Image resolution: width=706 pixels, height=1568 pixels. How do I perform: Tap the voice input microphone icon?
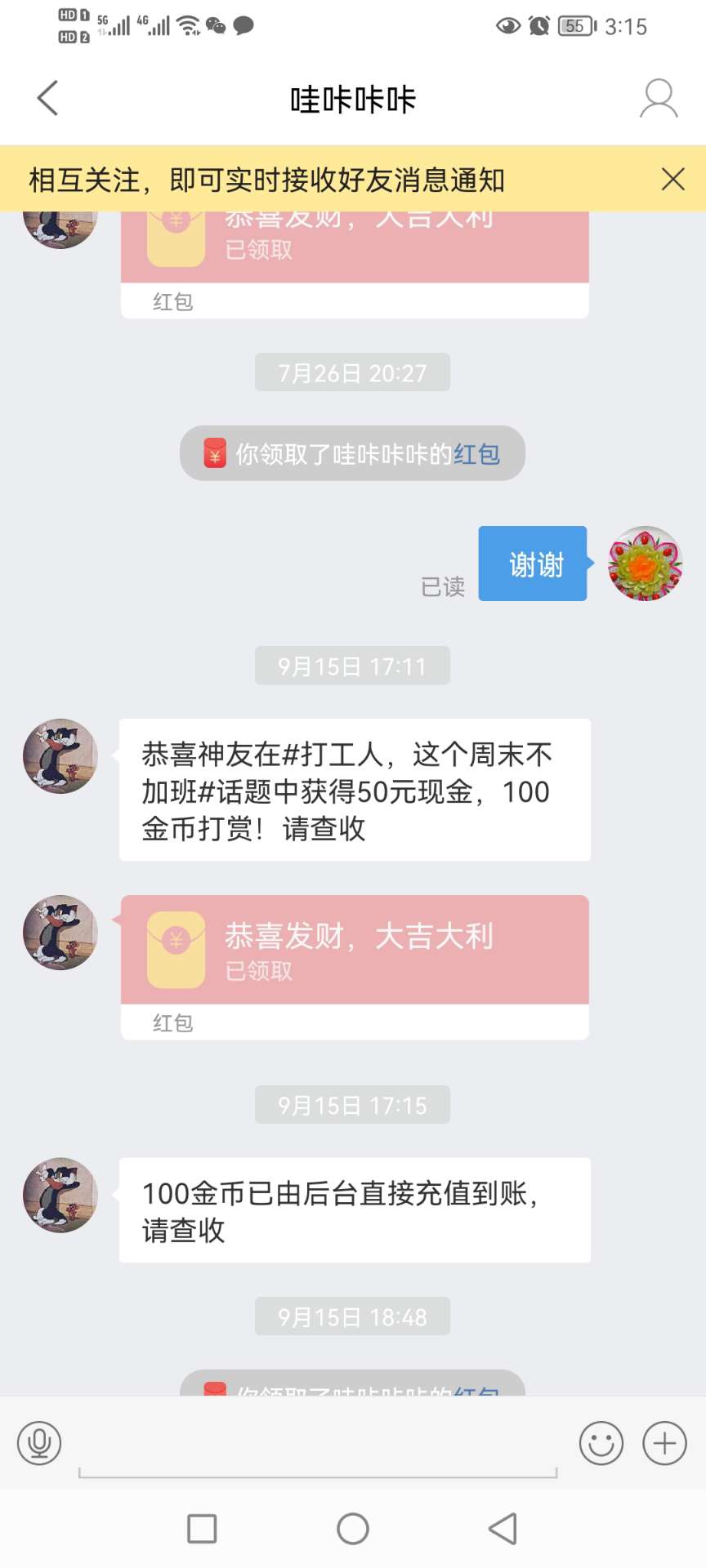(x=39, y=1443)
